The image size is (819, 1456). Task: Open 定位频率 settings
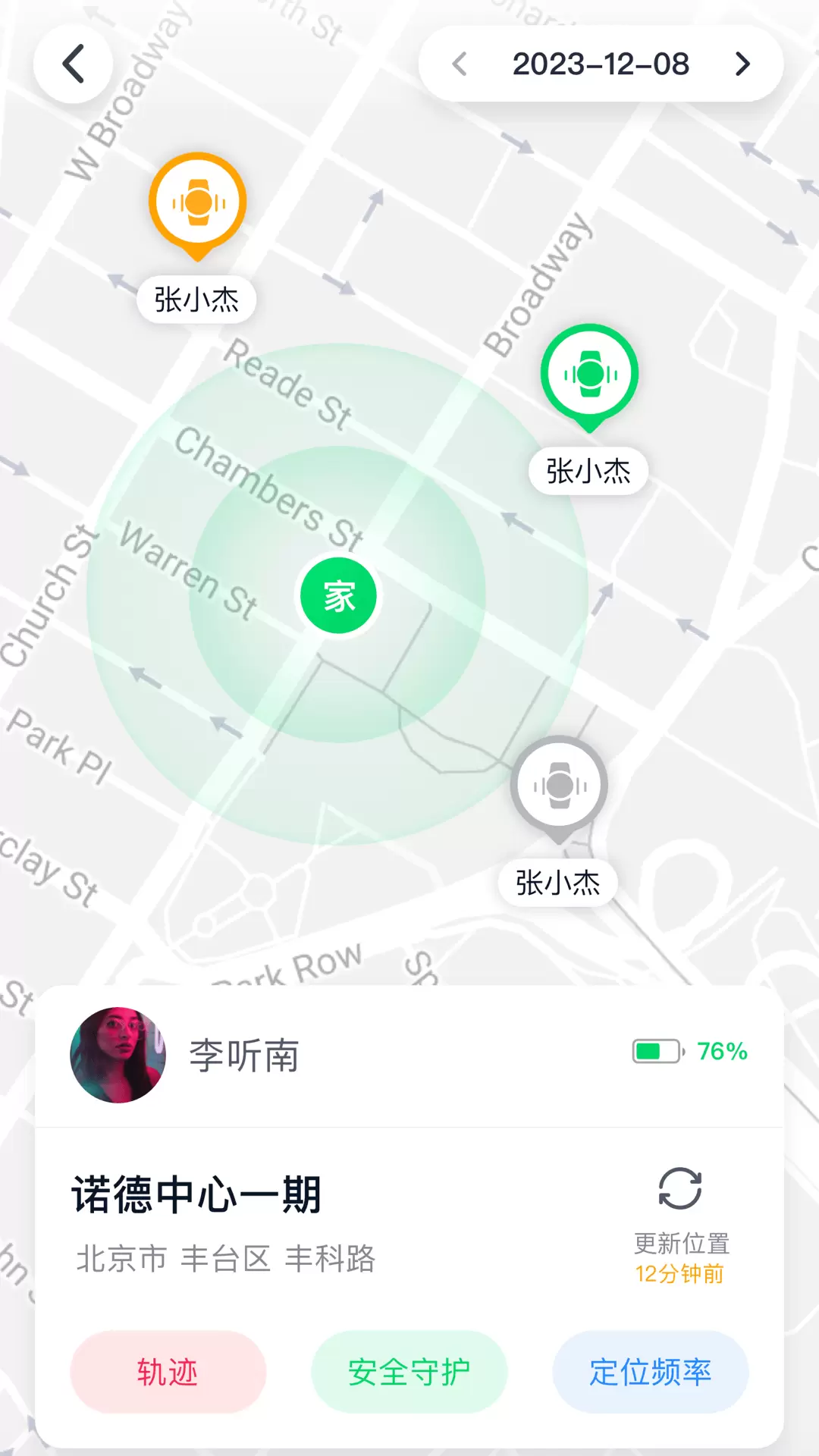click(x=651, y=1372)
